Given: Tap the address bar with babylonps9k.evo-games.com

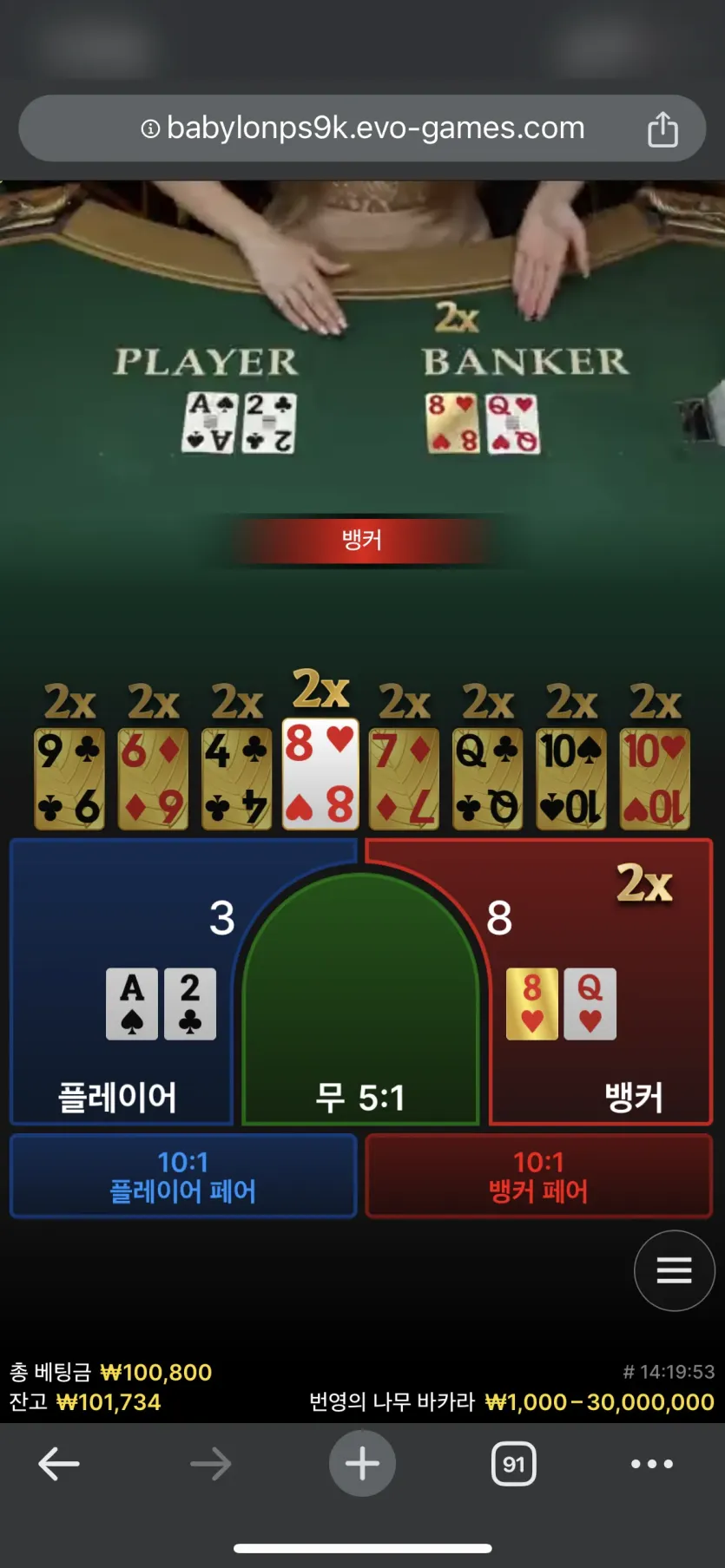Looking at the screenshot, I should pos(362,128).
